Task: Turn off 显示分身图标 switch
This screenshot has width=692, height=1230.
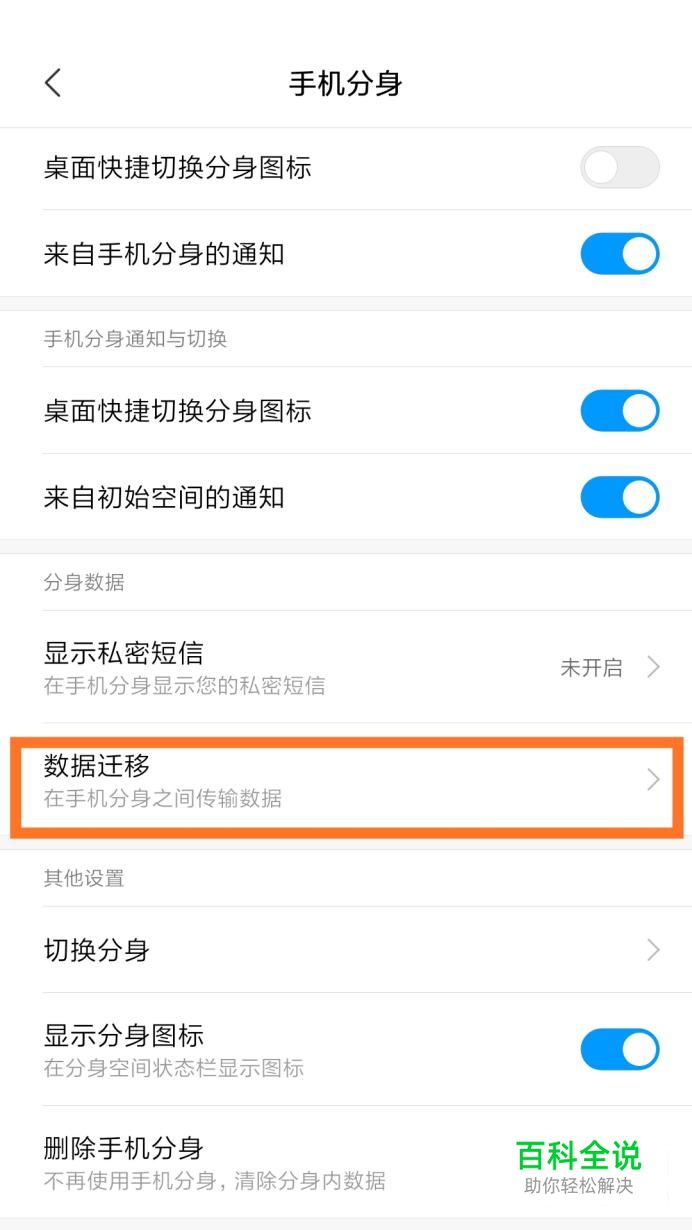Action: 619,1049
